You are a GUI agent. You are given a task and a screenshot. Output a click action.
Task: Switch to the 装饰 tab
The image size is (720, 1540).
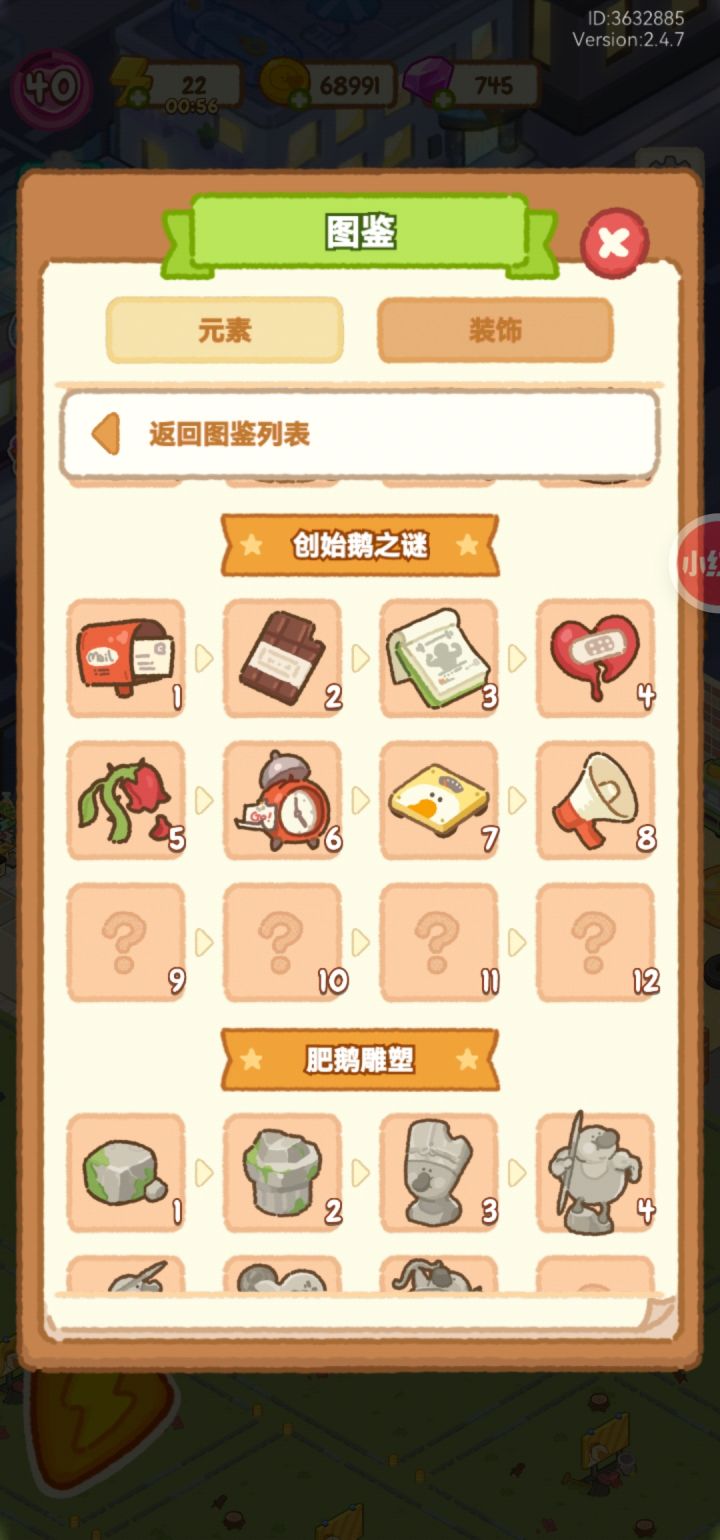coord(495,329)
